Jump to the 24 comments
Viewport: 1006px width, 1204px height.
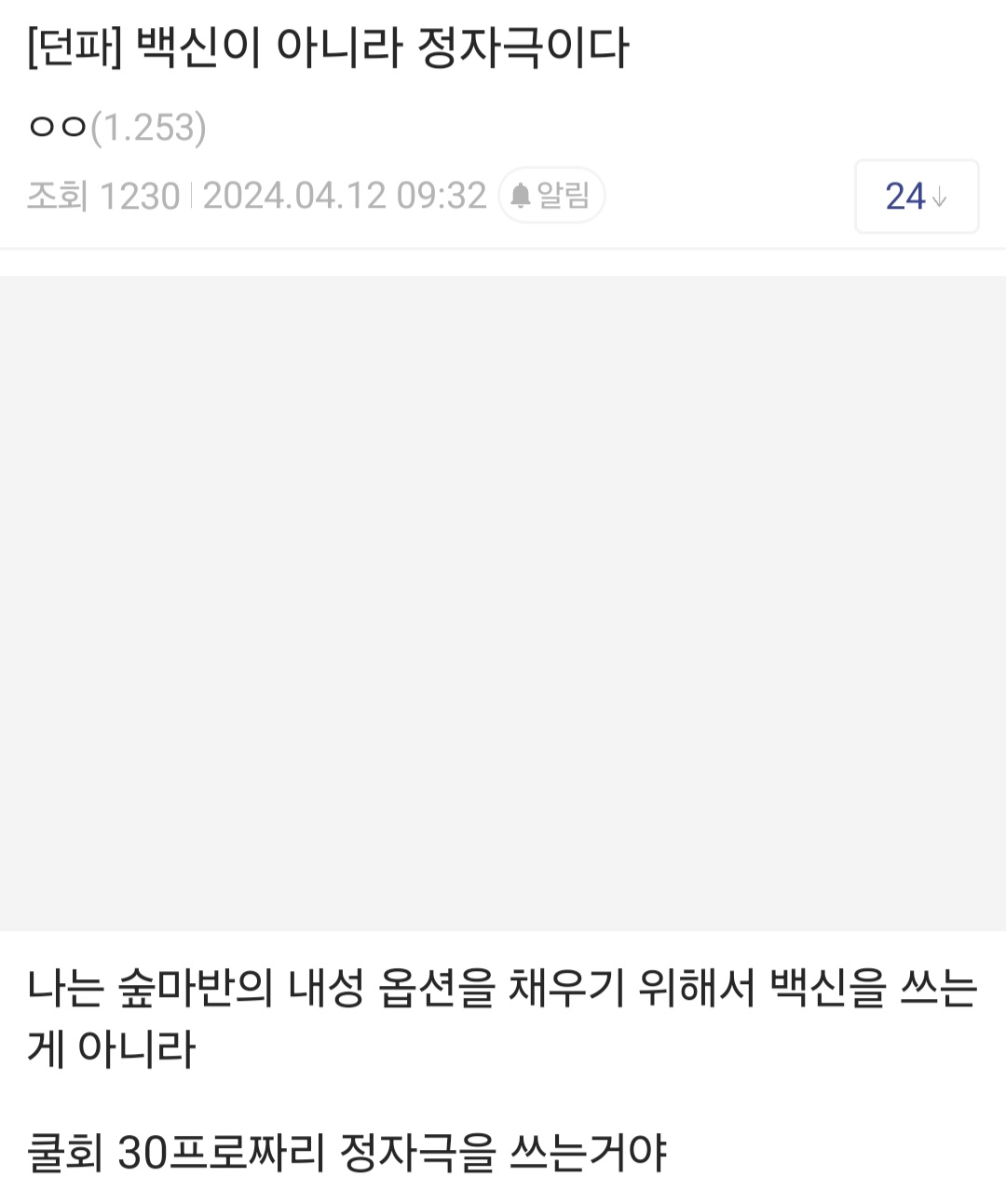click(916, 197)
